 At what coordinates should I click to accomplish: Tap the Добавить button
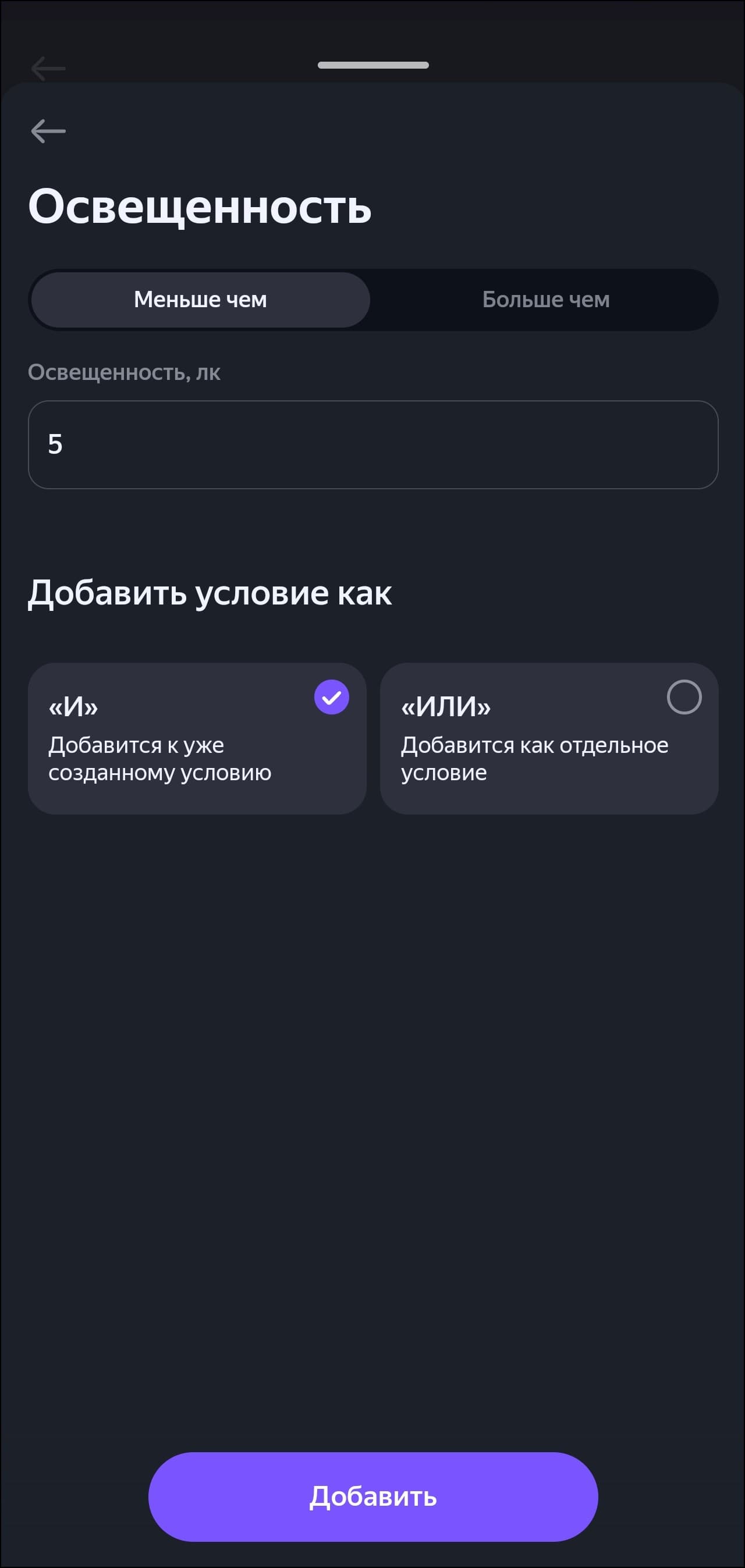373,1496
